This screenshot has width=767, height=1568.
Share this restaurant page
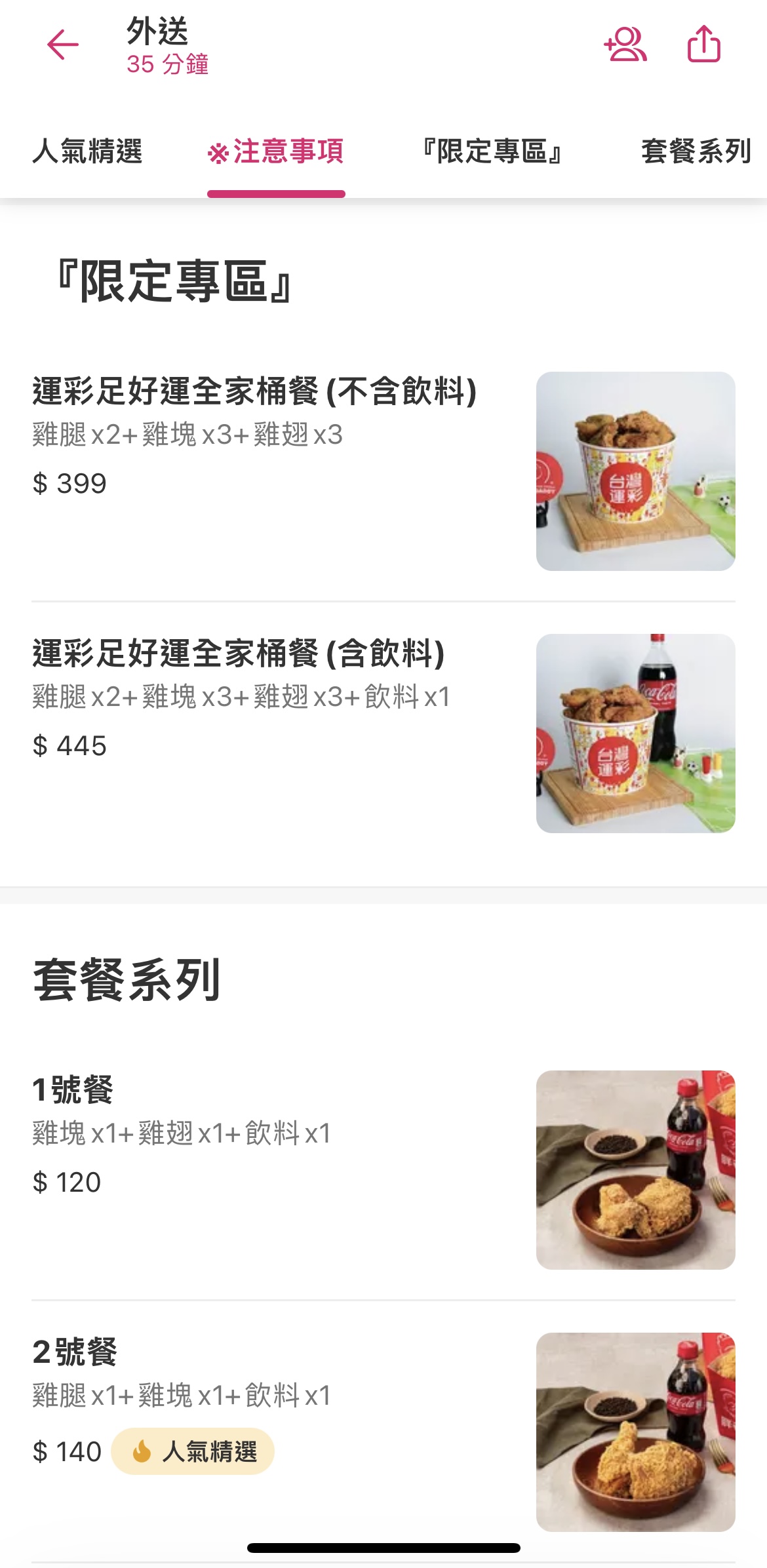pyautogui.click(x=703, y=45)
